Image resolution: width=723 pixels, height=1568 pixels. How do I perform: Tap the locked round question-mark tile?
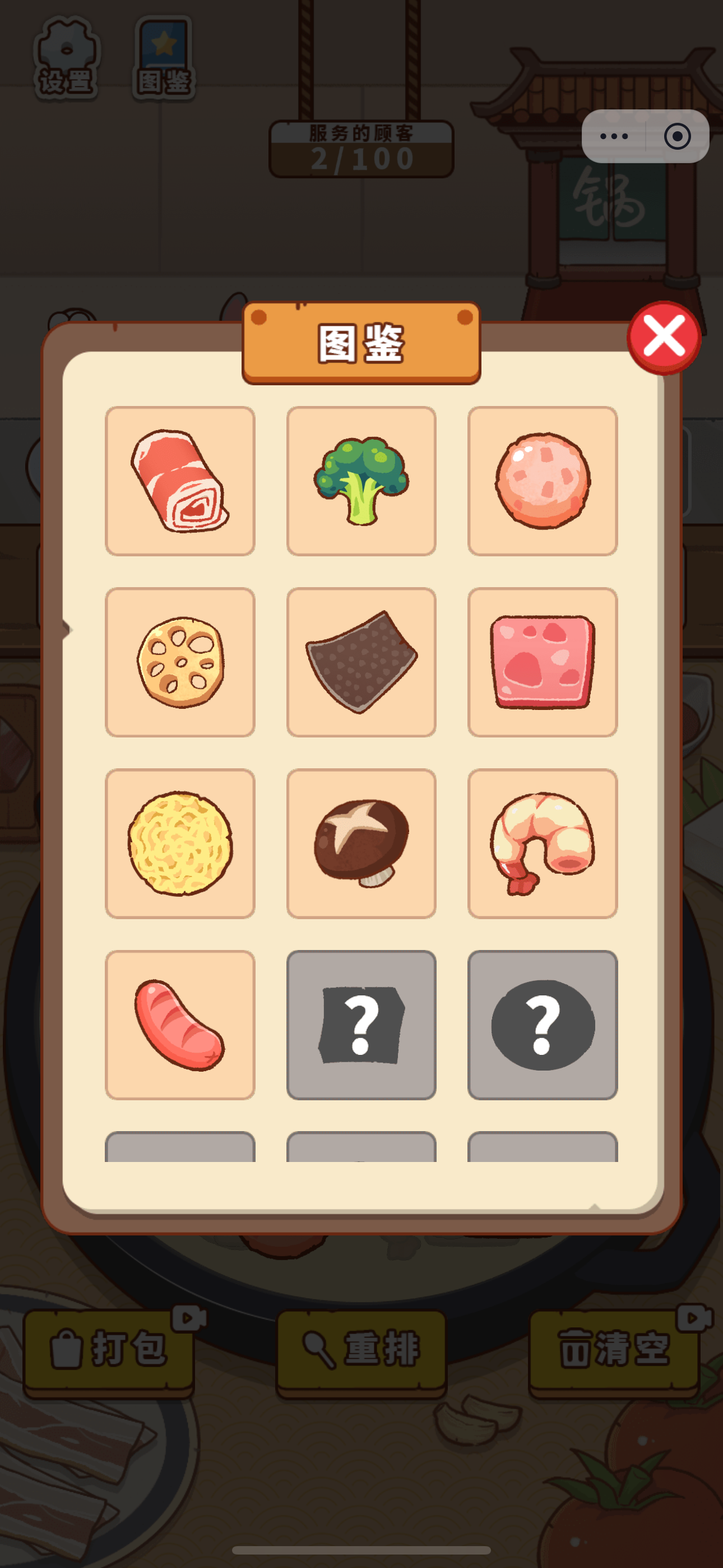coord(543,1025)
